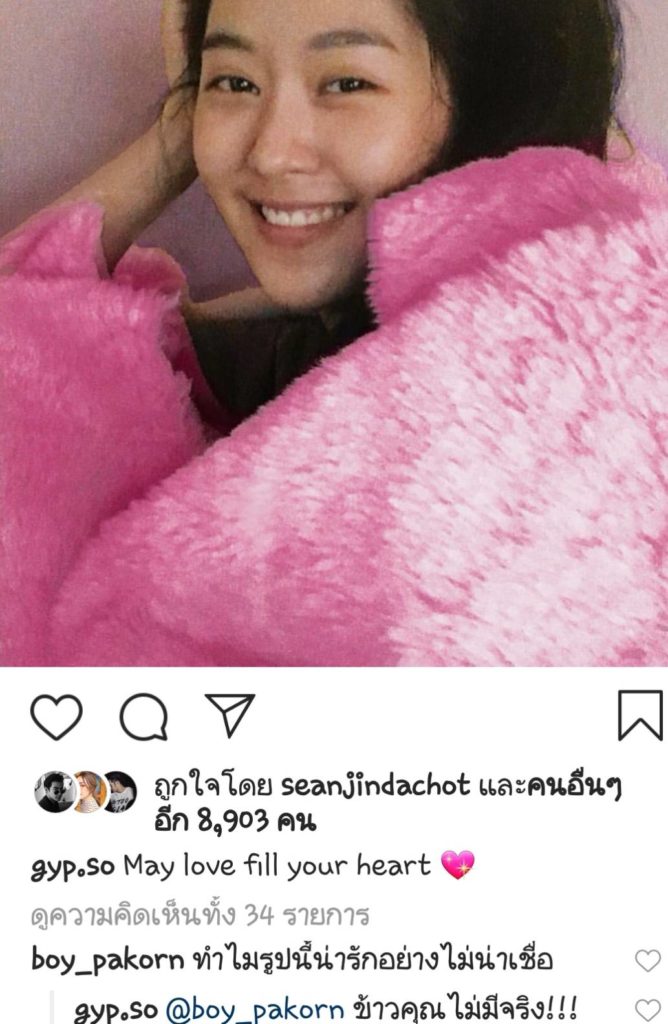Open gyp.so profile from the caption

(73, 867)
